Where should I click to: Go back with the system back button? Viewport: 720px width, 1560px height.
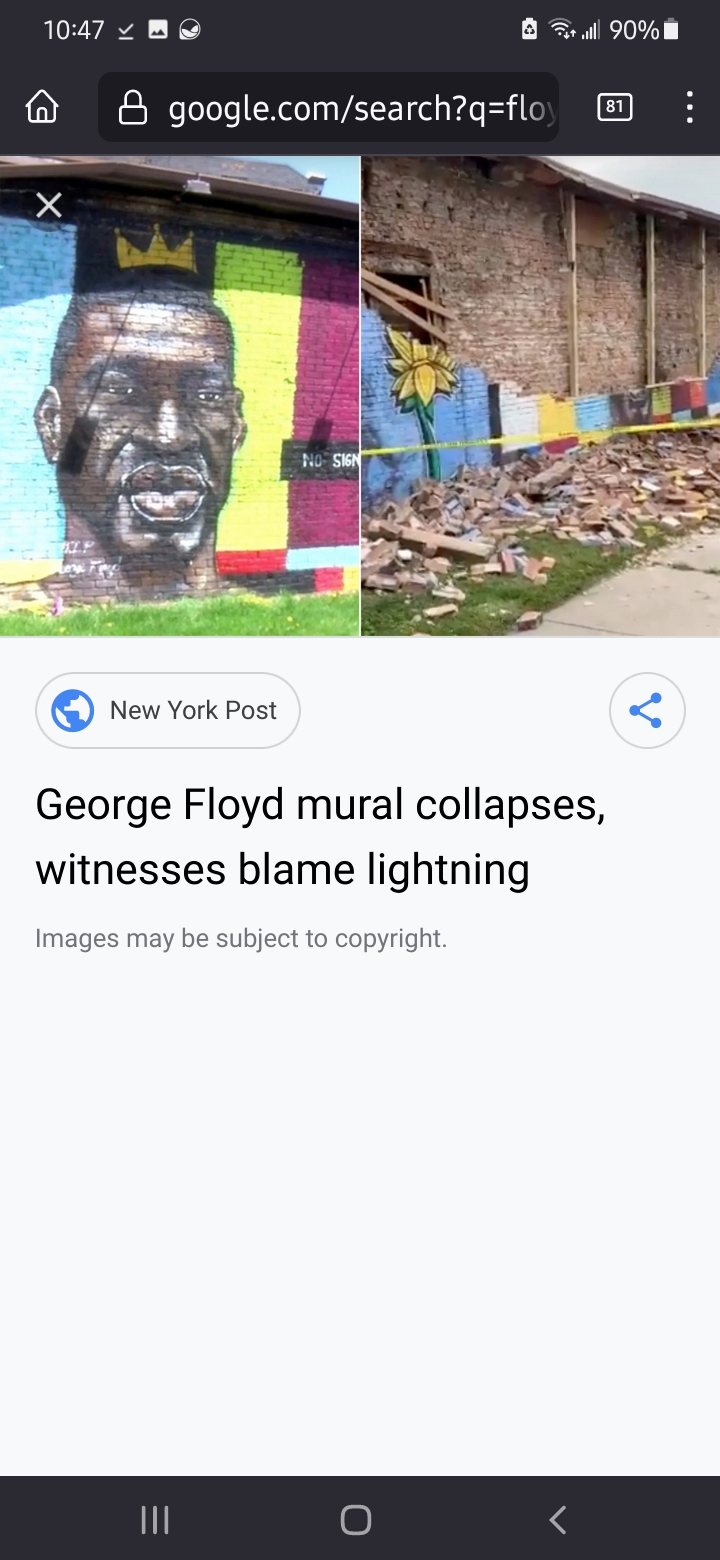click(x=558, y=1520)
